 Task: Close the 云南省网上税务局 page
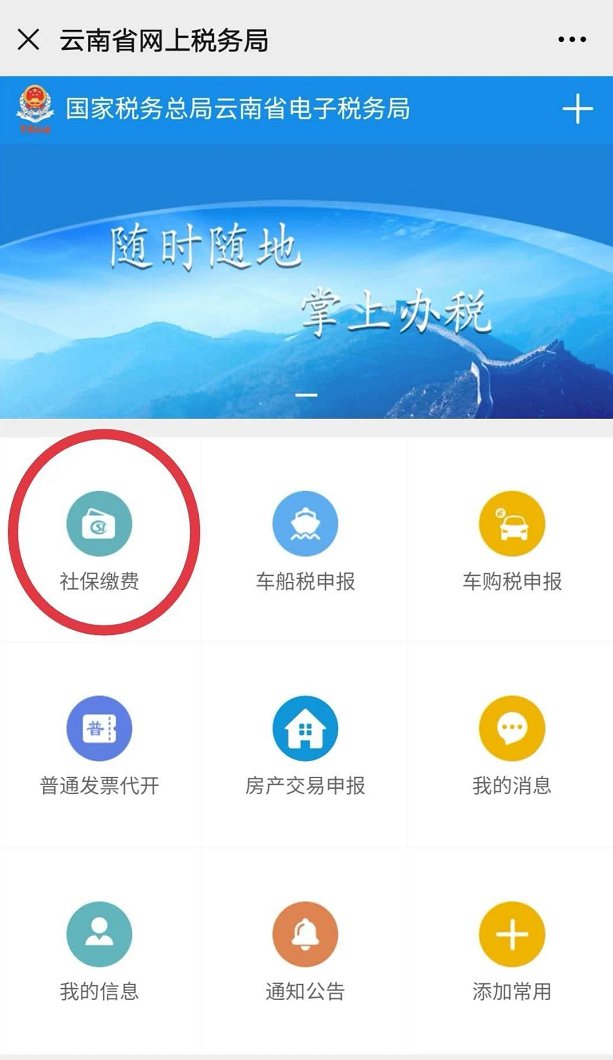pyautogui.click(x=28, y=40)
